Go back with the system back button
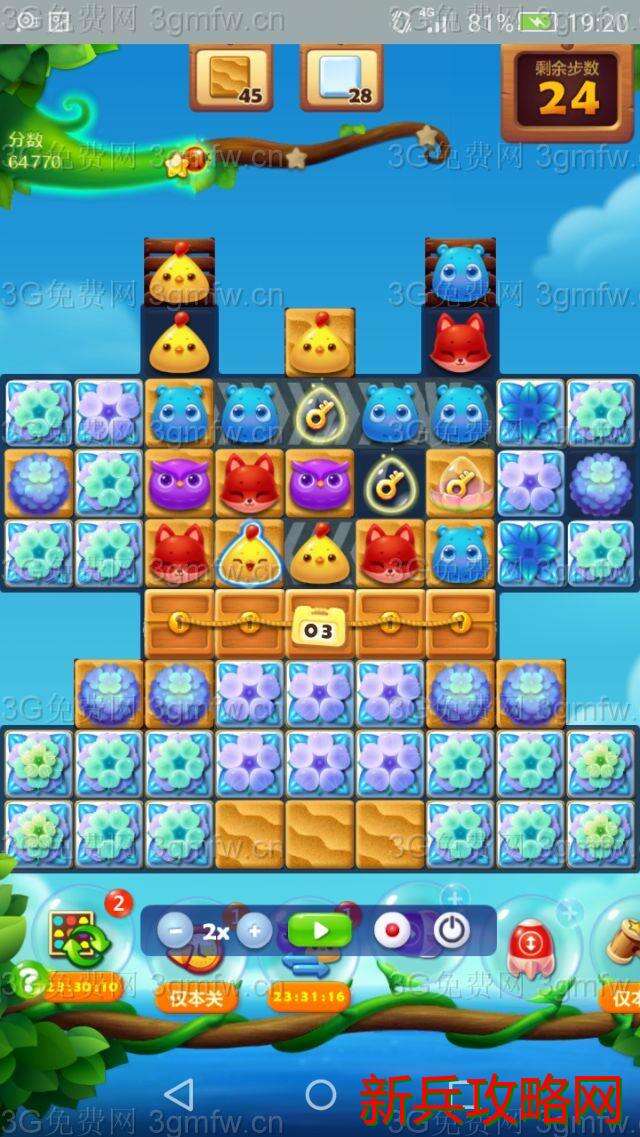The height and width of the screenshot is (1137, 640). (x=178, y=1094)
